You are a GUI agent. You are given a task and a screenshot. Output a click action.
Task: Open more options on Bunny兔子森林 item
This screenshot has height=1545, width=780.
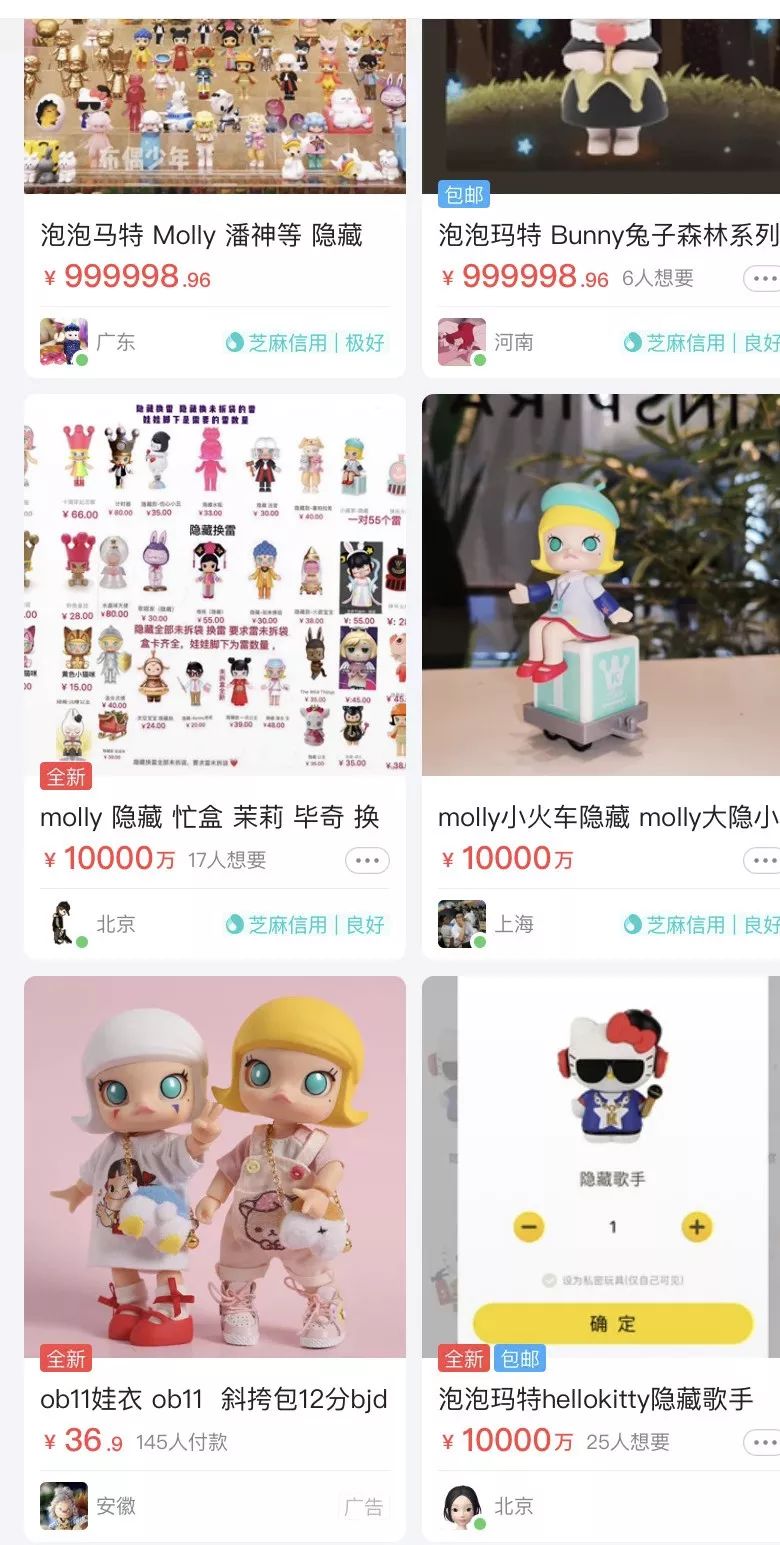763,278
